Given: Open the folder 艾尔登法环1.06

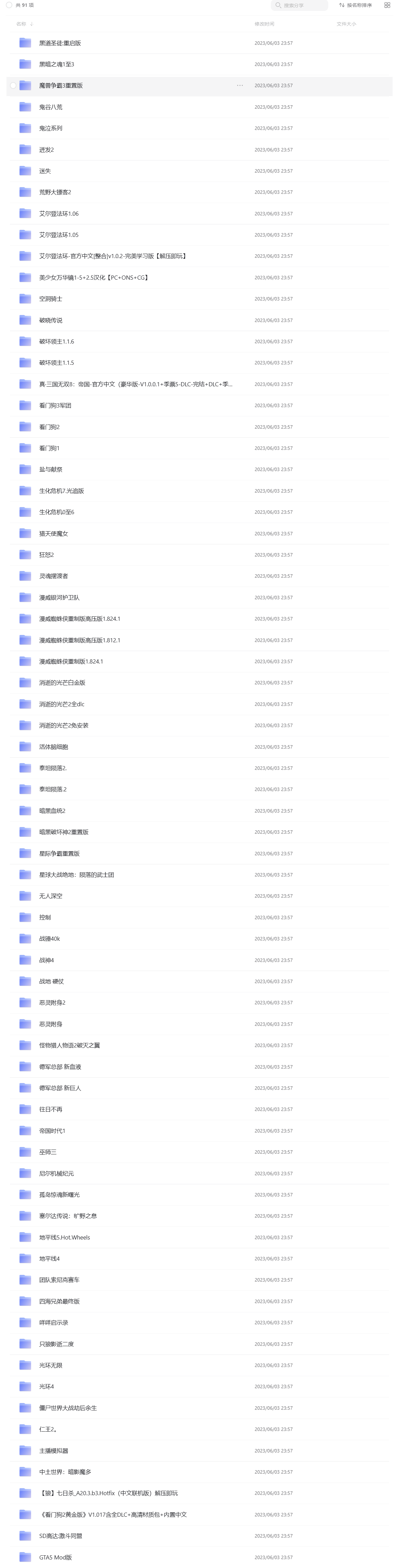Looking at the screenshot, I should tap(58, 214).
